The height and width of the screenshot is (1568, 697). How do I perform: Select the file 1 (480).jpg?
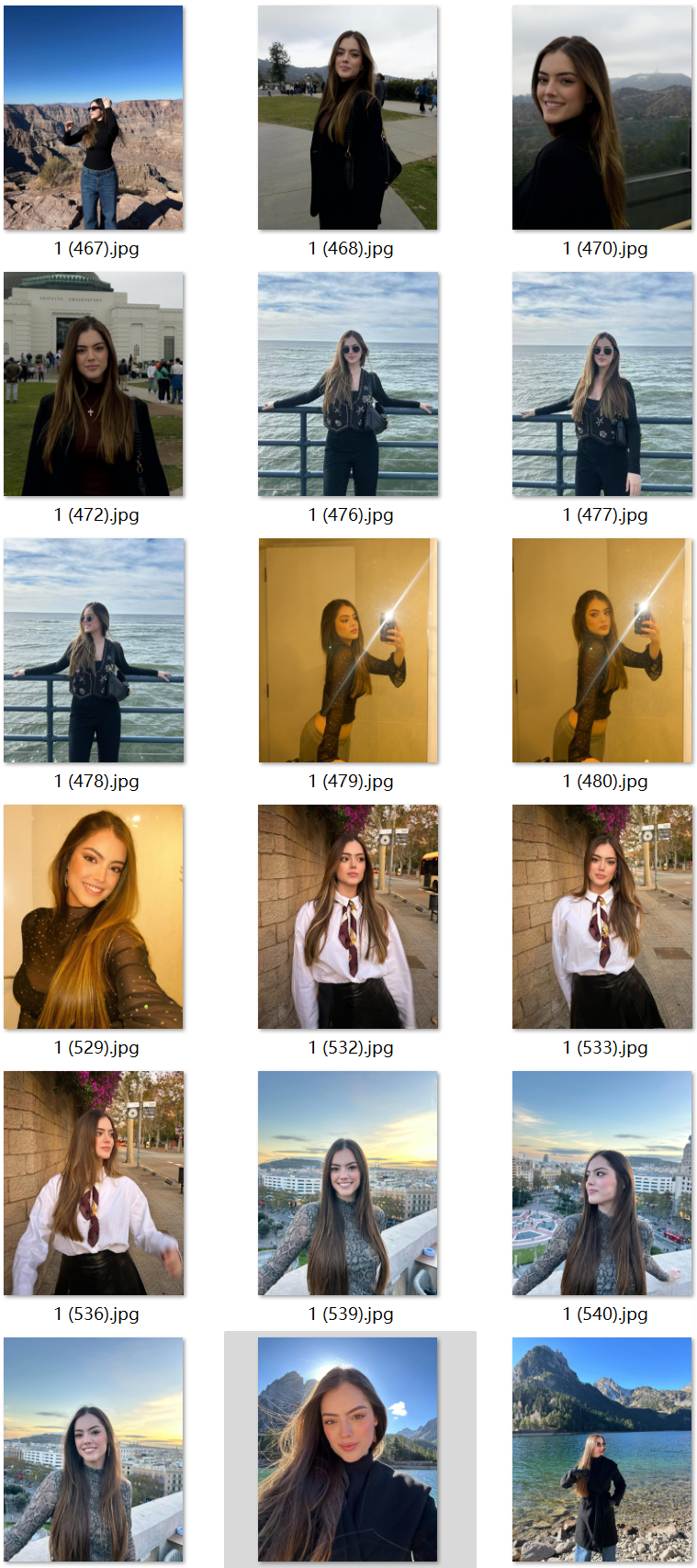[x=602, y=650]
